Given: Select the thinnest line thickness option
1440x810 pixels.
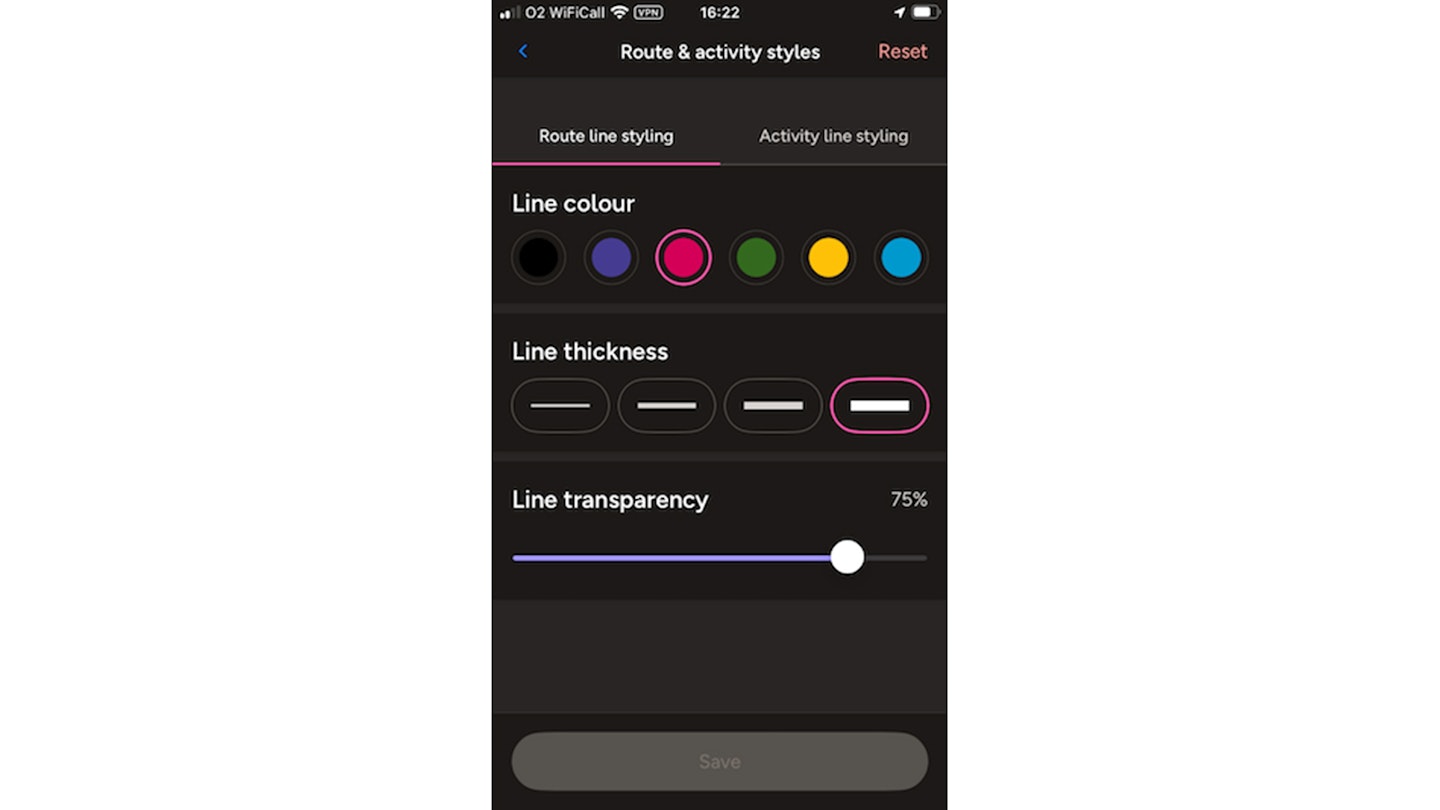Looking at the screenshot, I should [x=560, y=405].
